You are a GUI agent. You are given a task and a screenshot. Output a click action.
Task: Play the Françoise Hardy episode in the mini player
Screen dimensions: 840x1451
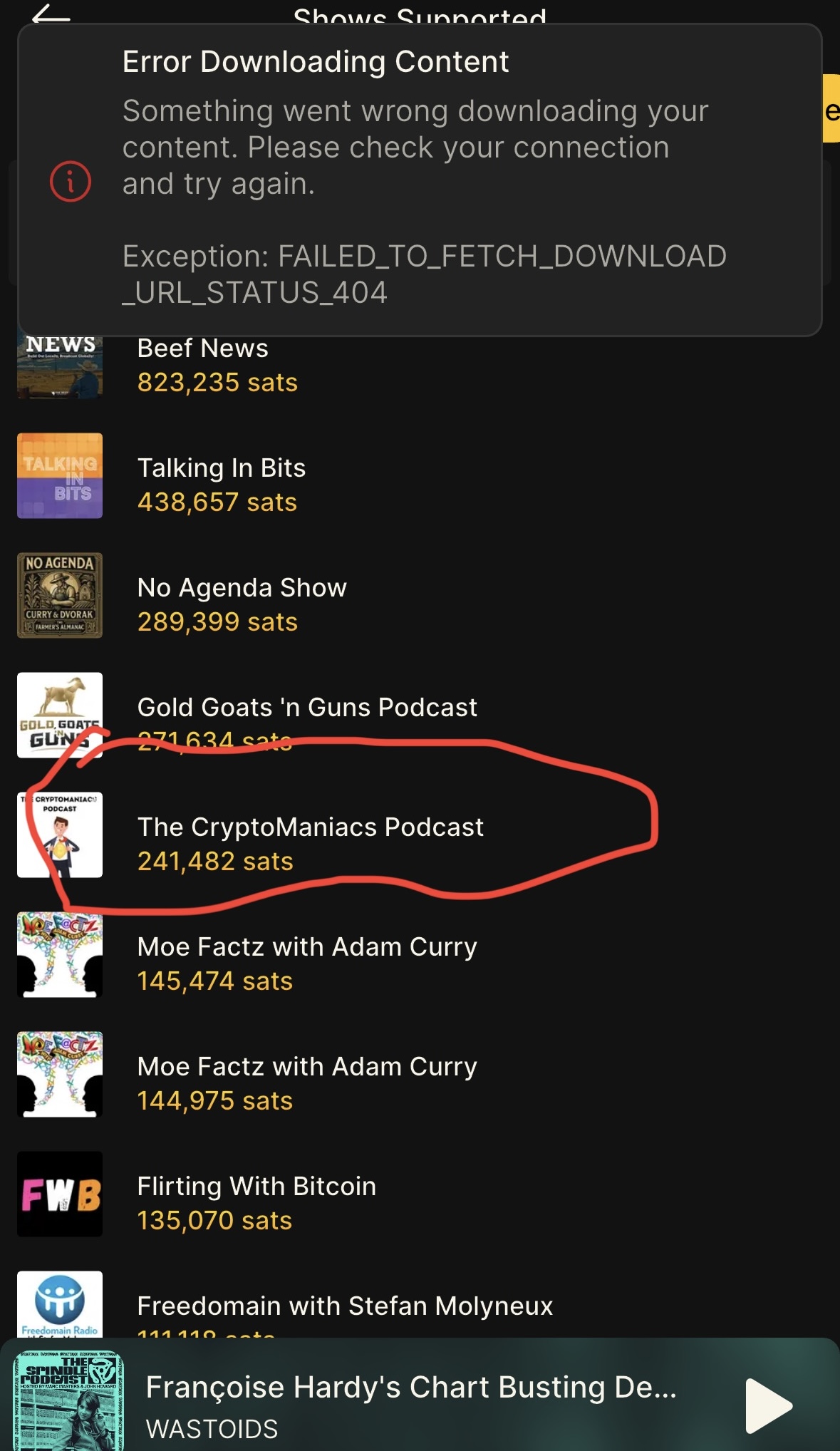pyautogui.click(x=768, y=1405)
